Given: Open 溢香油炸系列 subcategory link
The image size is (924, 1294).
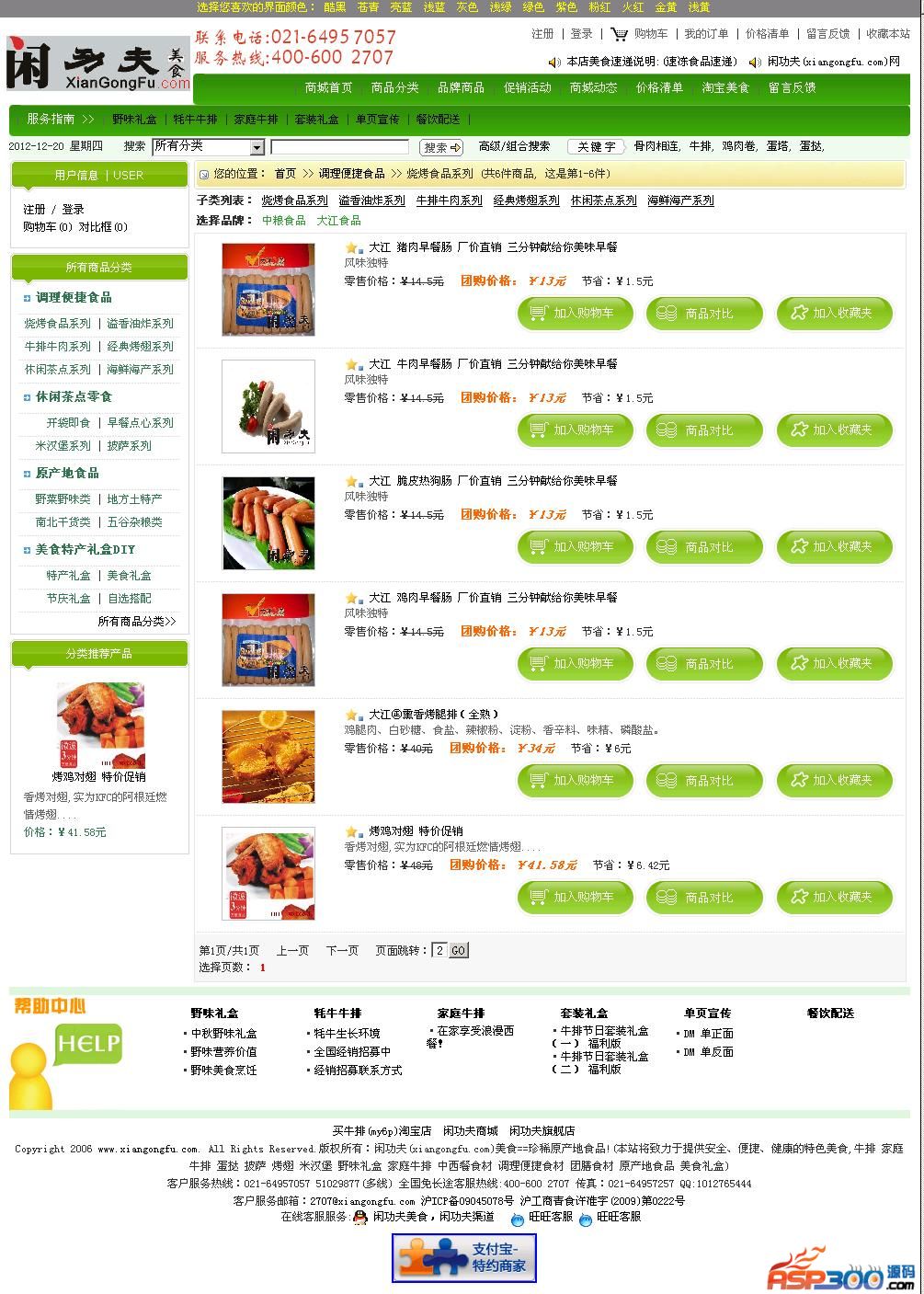Looking at the screenshot, I should click(x=371, y=200).
